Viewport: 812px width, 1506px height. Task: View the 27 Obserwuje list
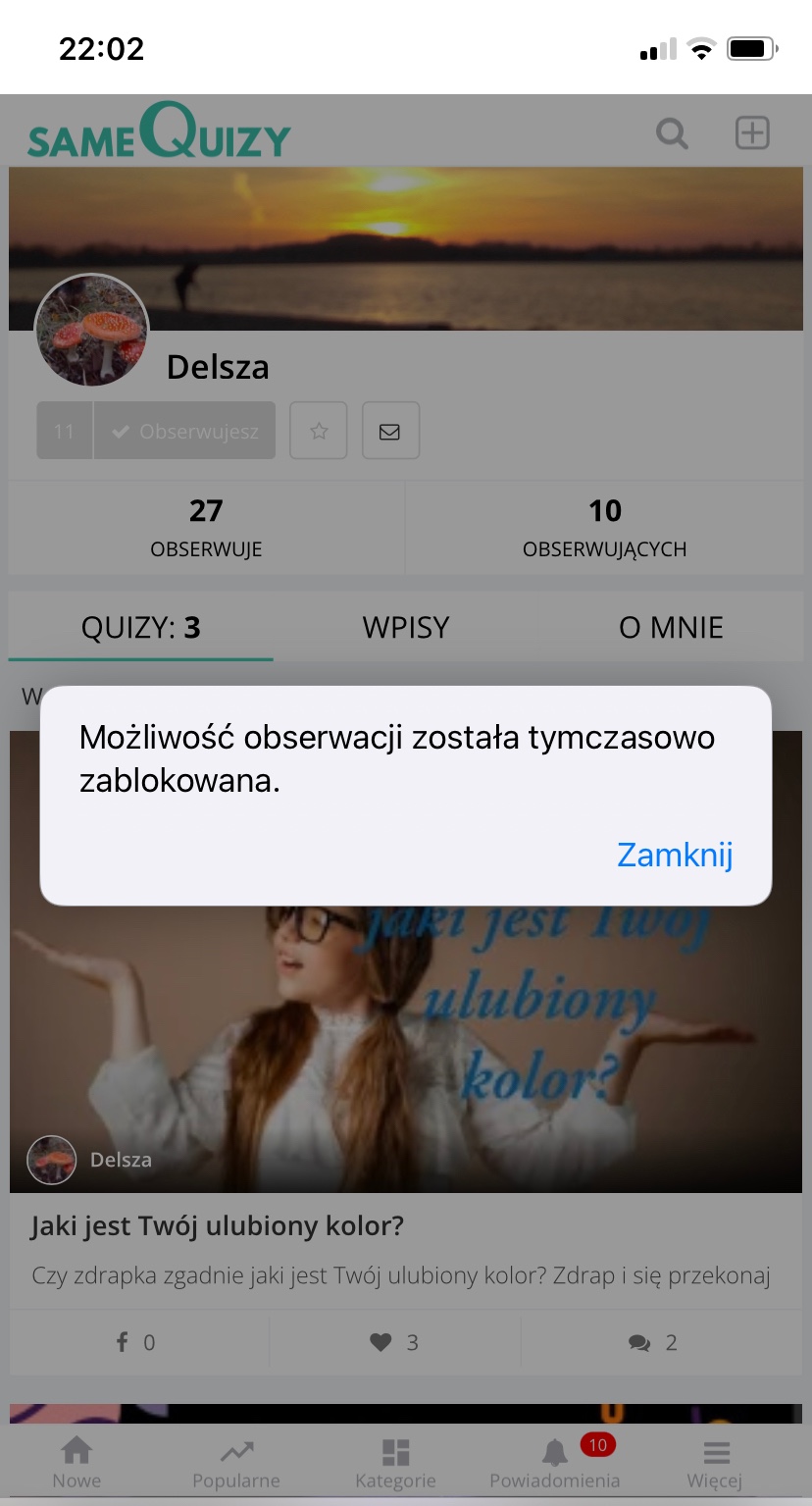pyautogui.click(x=206, y=527)
